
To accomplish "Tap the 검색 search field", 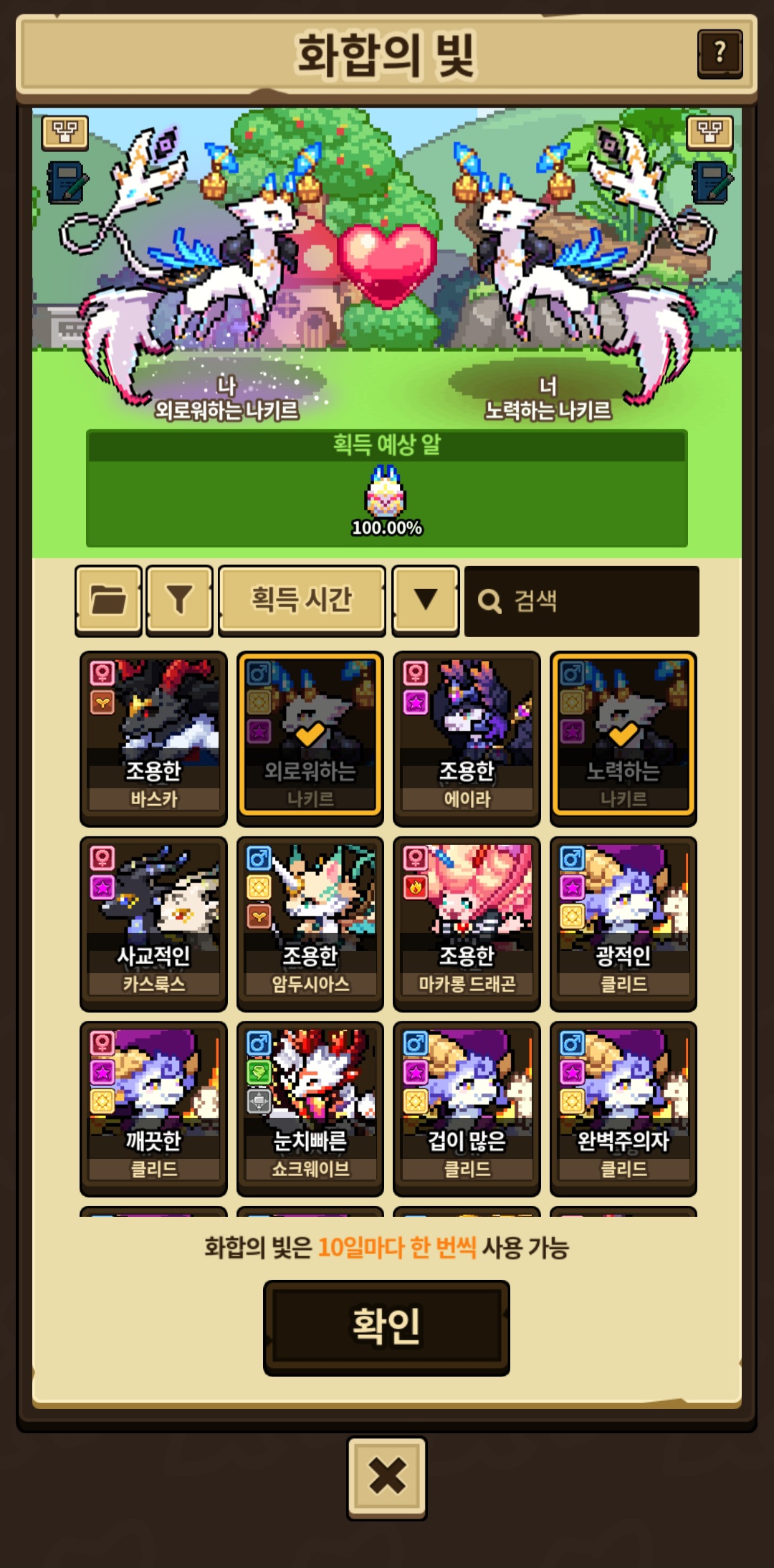I will (581, 601).
